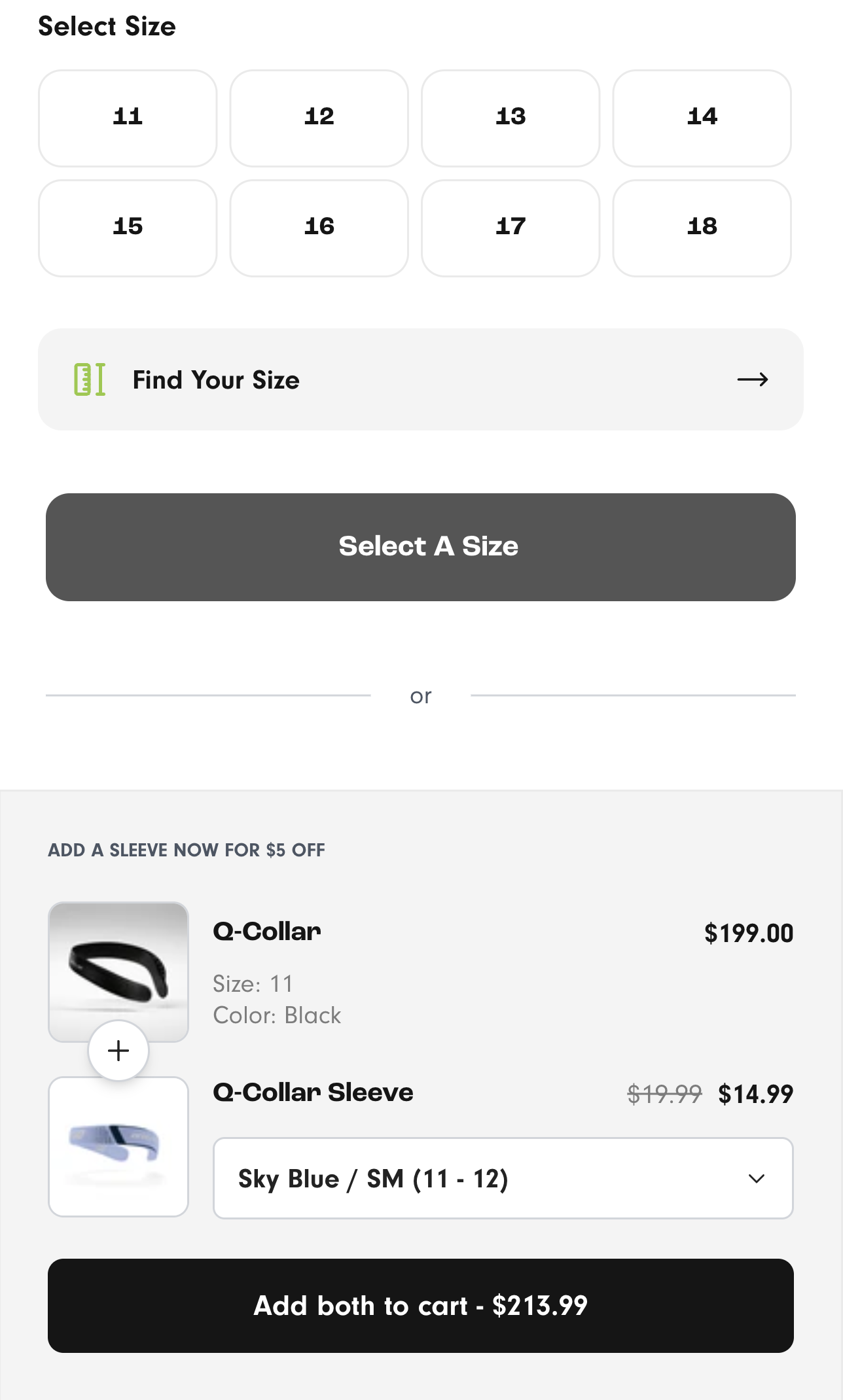The width and height of the screenshot is (843, 1400).
Task: Select size 18
Action: point(702,228)
